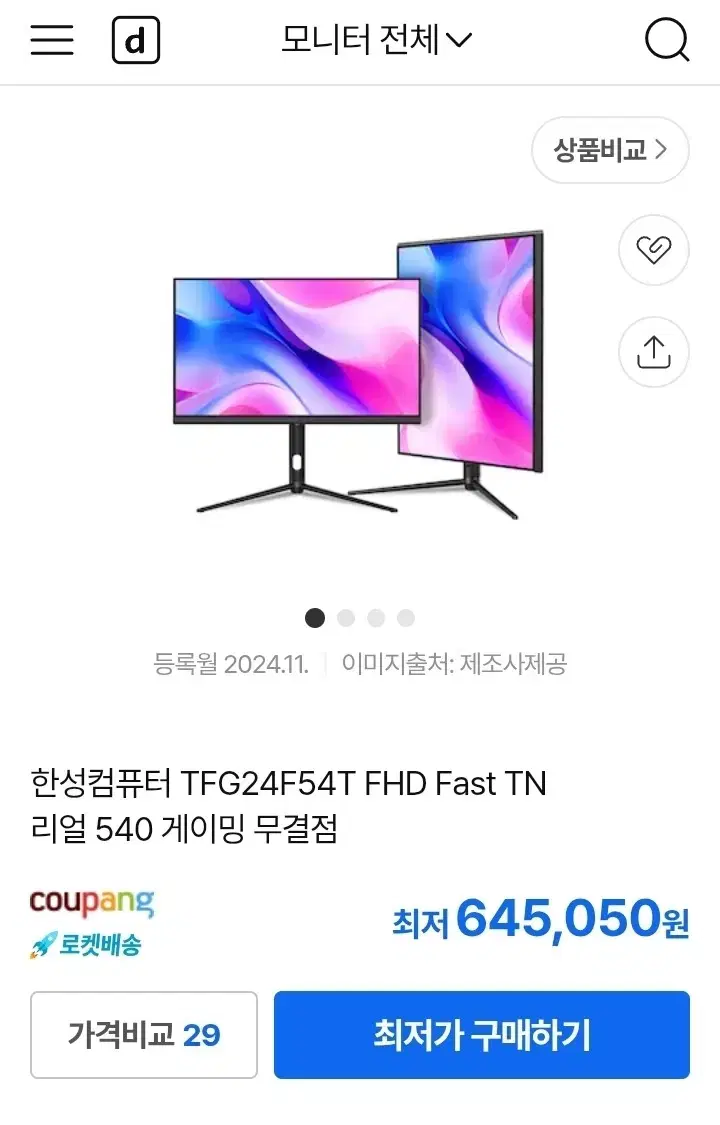Select the fourth image slide dot
Viewport: 720px width, 1125px height.
[x=405, y=618]
